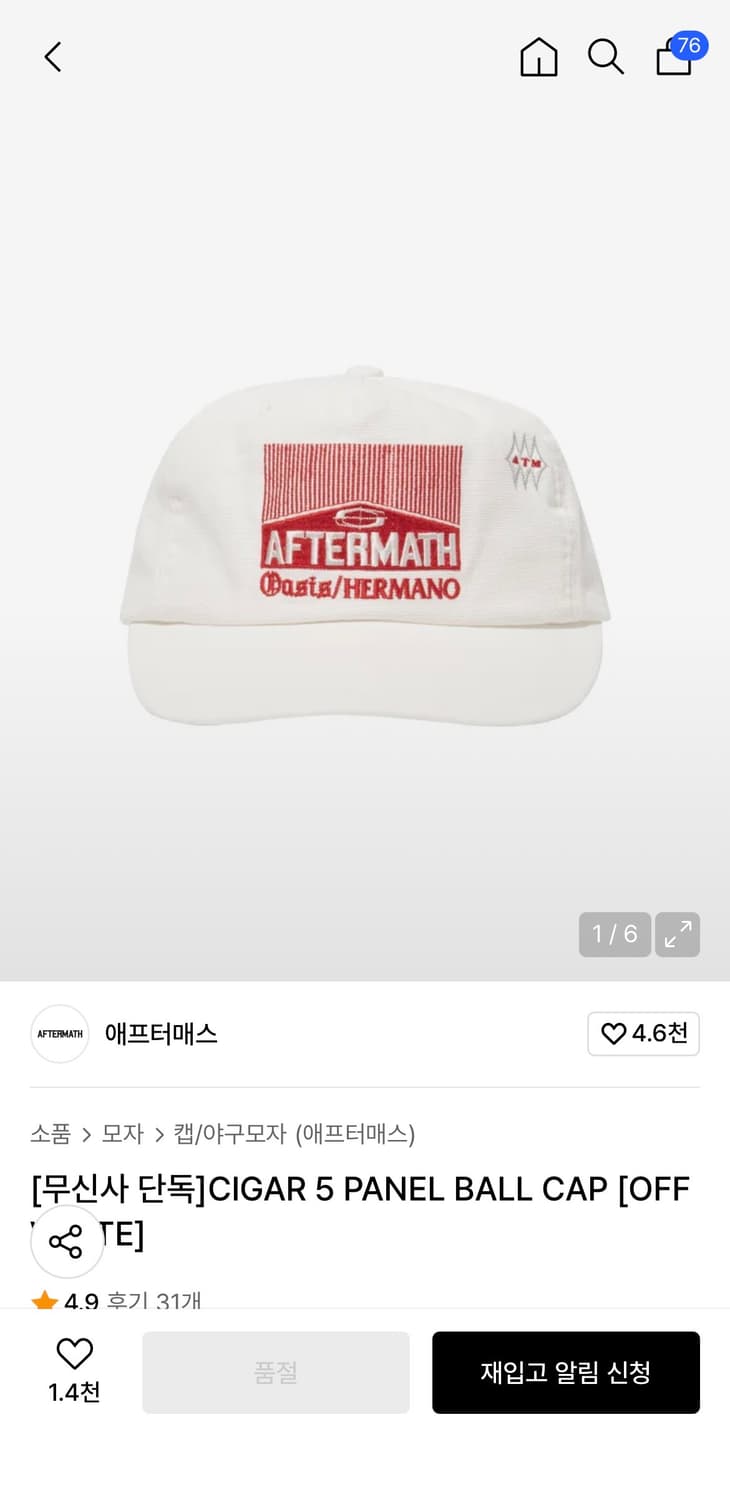Expand product image to fullscreen
730x1500 pixels.
[x=677, y=934]
